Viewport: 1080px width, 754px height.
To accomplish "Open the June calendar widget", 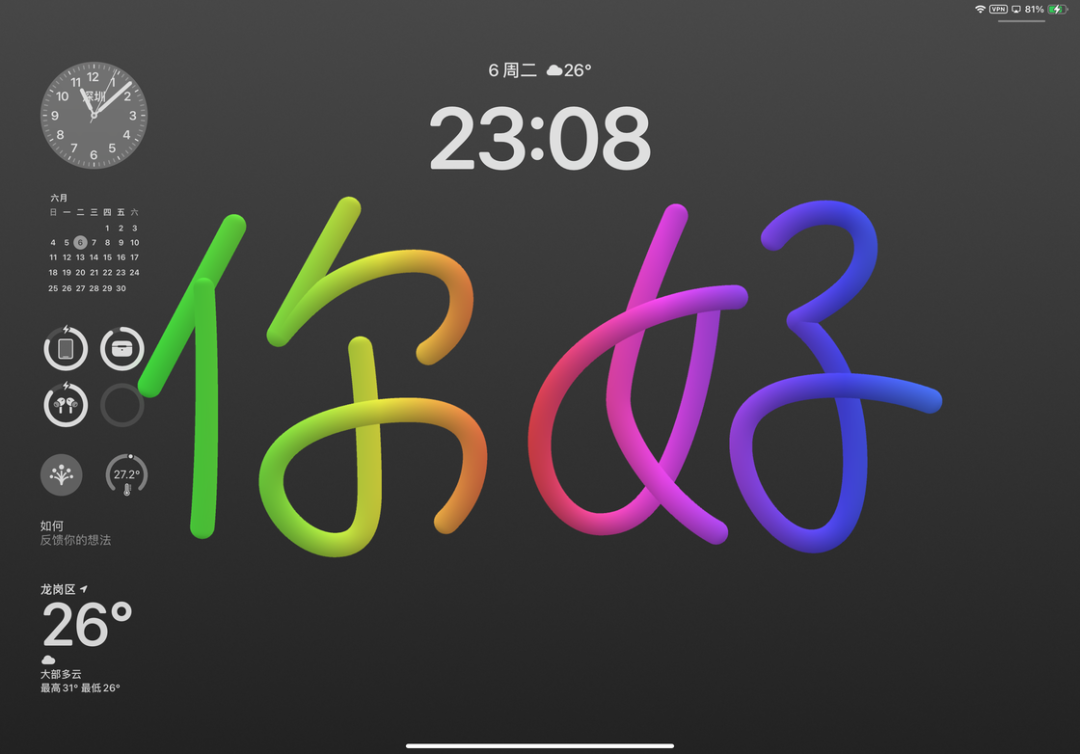I will pos(94,244).
